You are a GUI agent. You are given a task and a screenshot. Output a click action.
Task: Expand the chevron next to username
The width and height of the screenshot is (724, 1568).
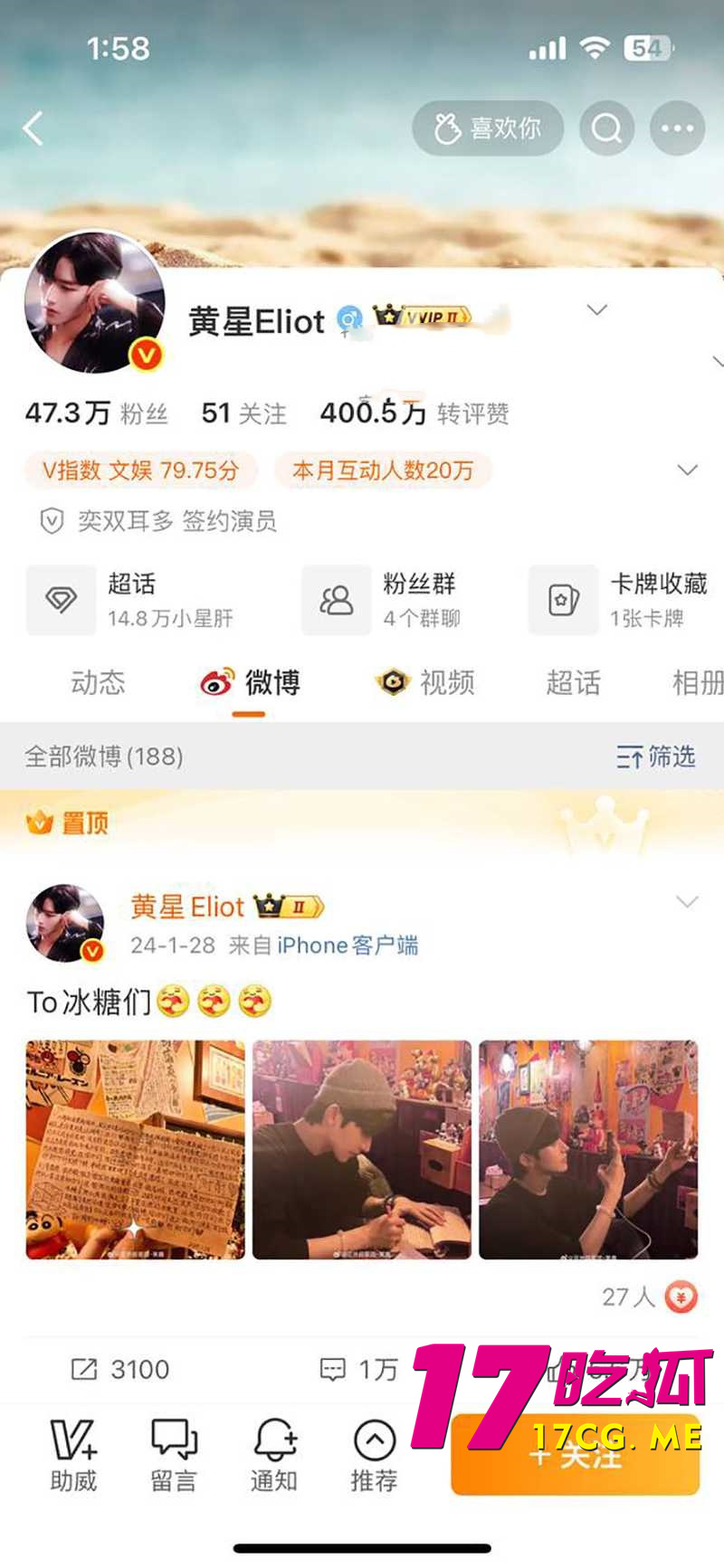point(596,309)
